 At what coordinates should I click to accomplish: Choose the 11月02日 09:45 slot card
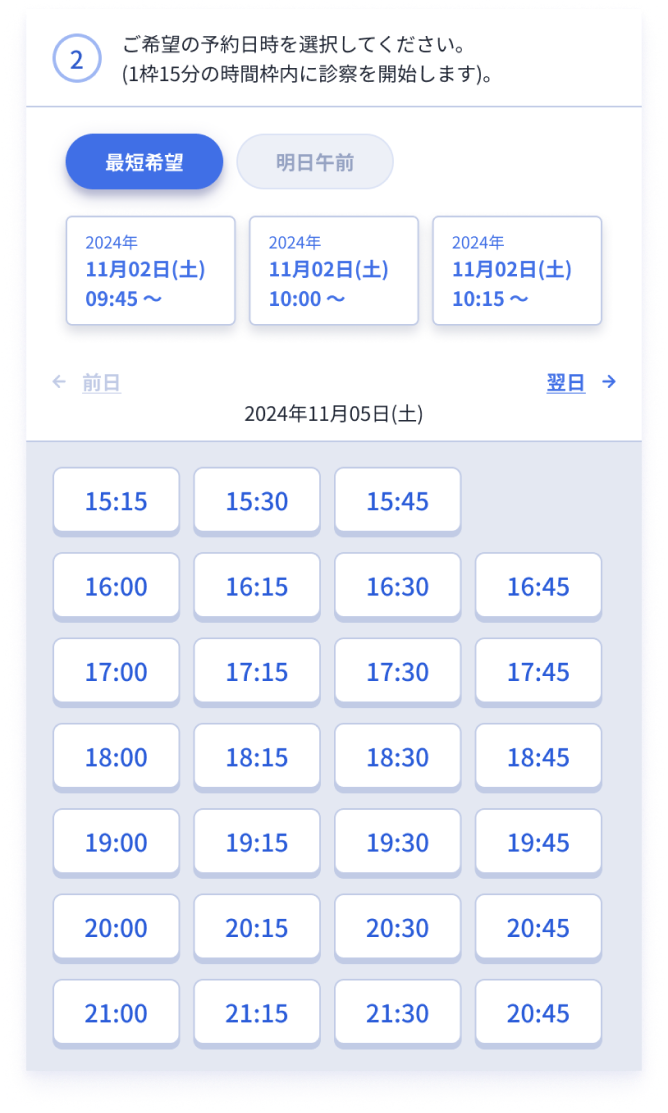(x=150, y=270)
